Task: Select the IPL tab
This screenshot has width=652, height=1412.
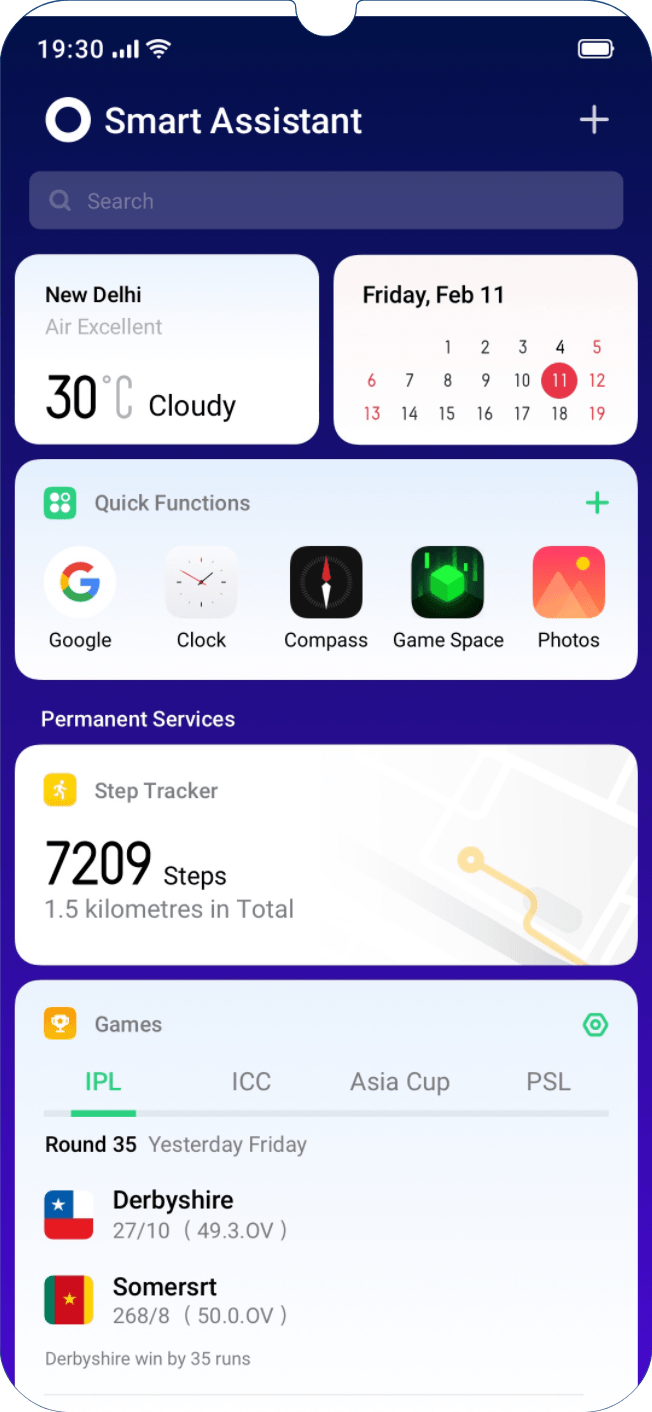Action: pyautogui.click(x=103, y=1082)
